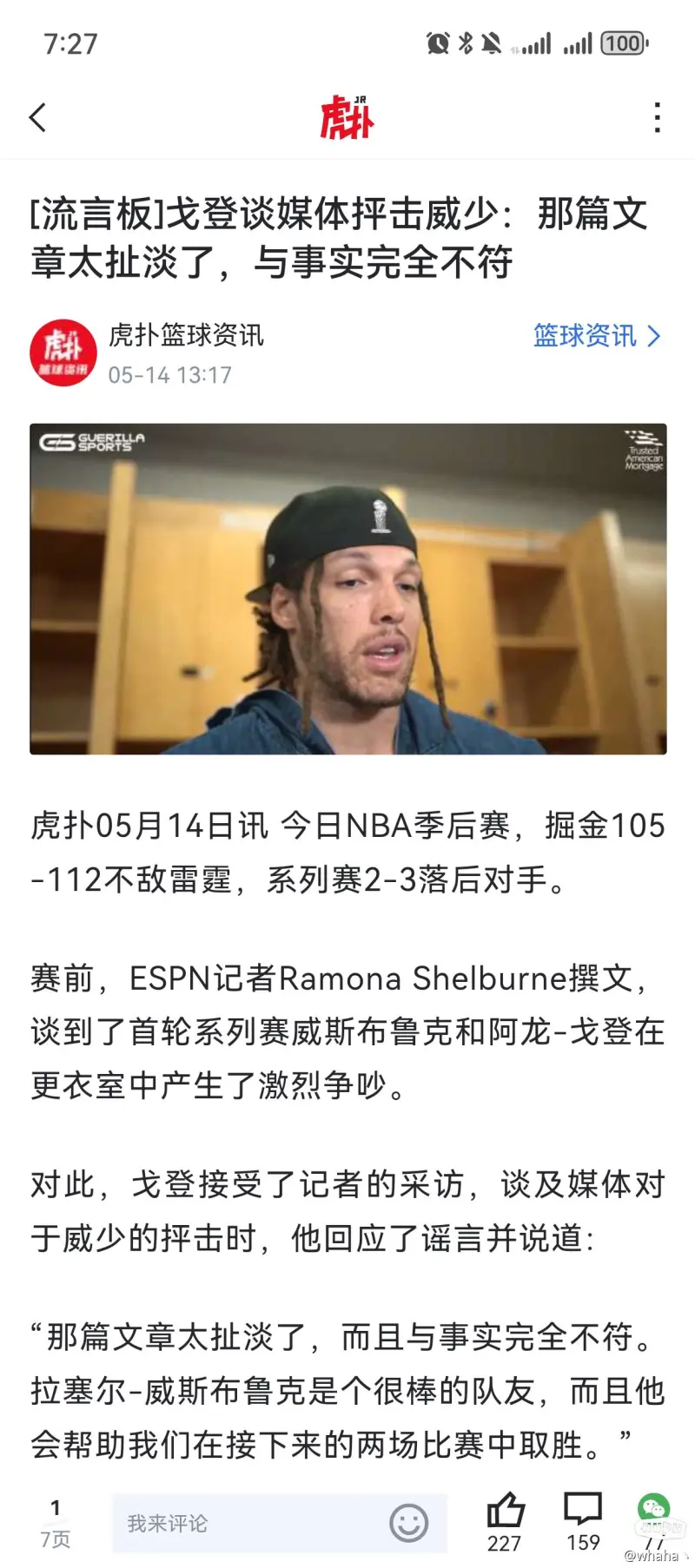This screenshot has height=1568, width=695.
Task: Open the emoji smiley picker
Action: (408, 1523)
